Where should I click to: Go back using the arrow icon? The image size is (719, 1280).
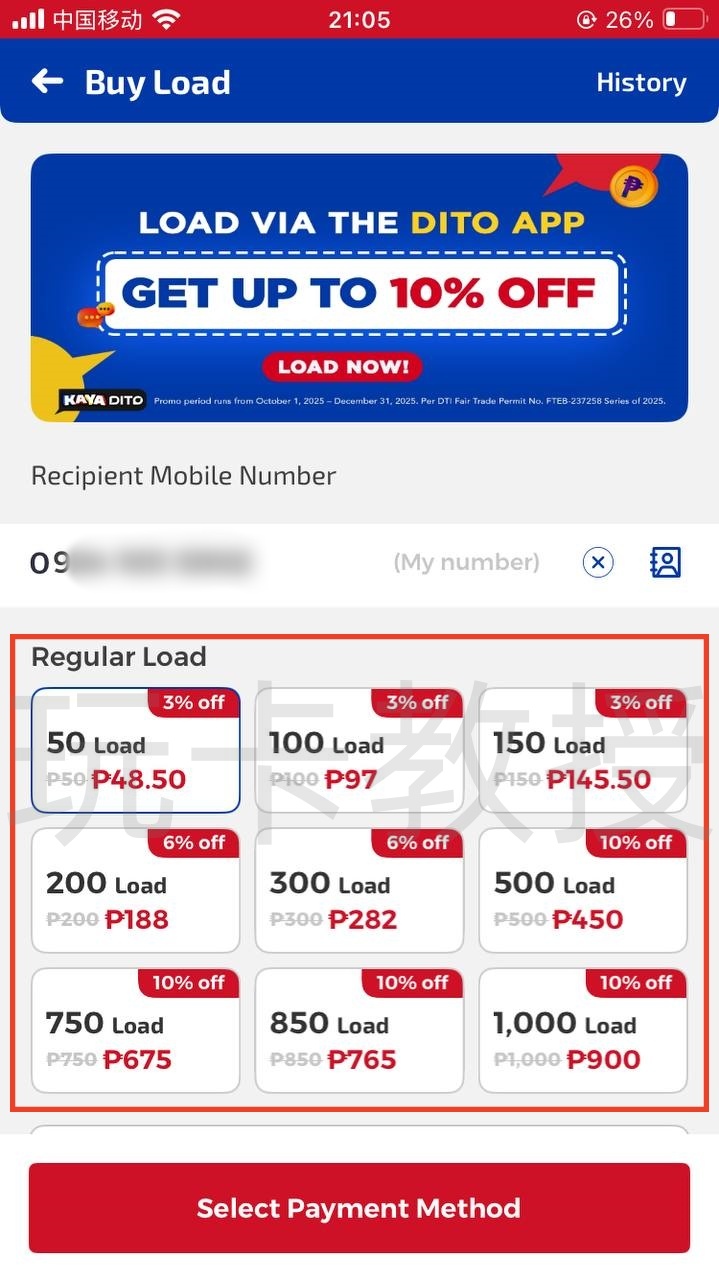[47, 82]
